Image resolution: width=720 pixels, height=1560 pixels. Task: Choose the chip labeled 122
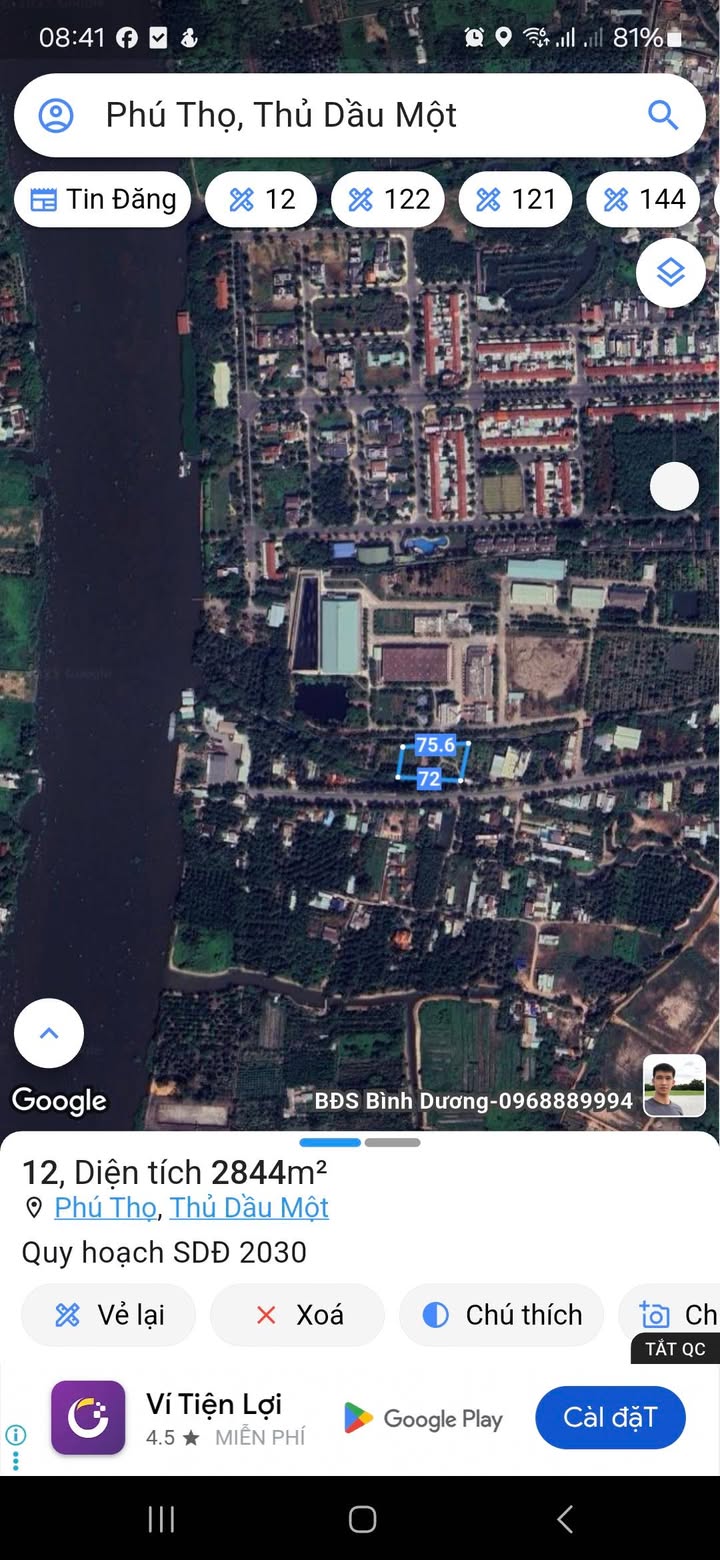point(389,200)
